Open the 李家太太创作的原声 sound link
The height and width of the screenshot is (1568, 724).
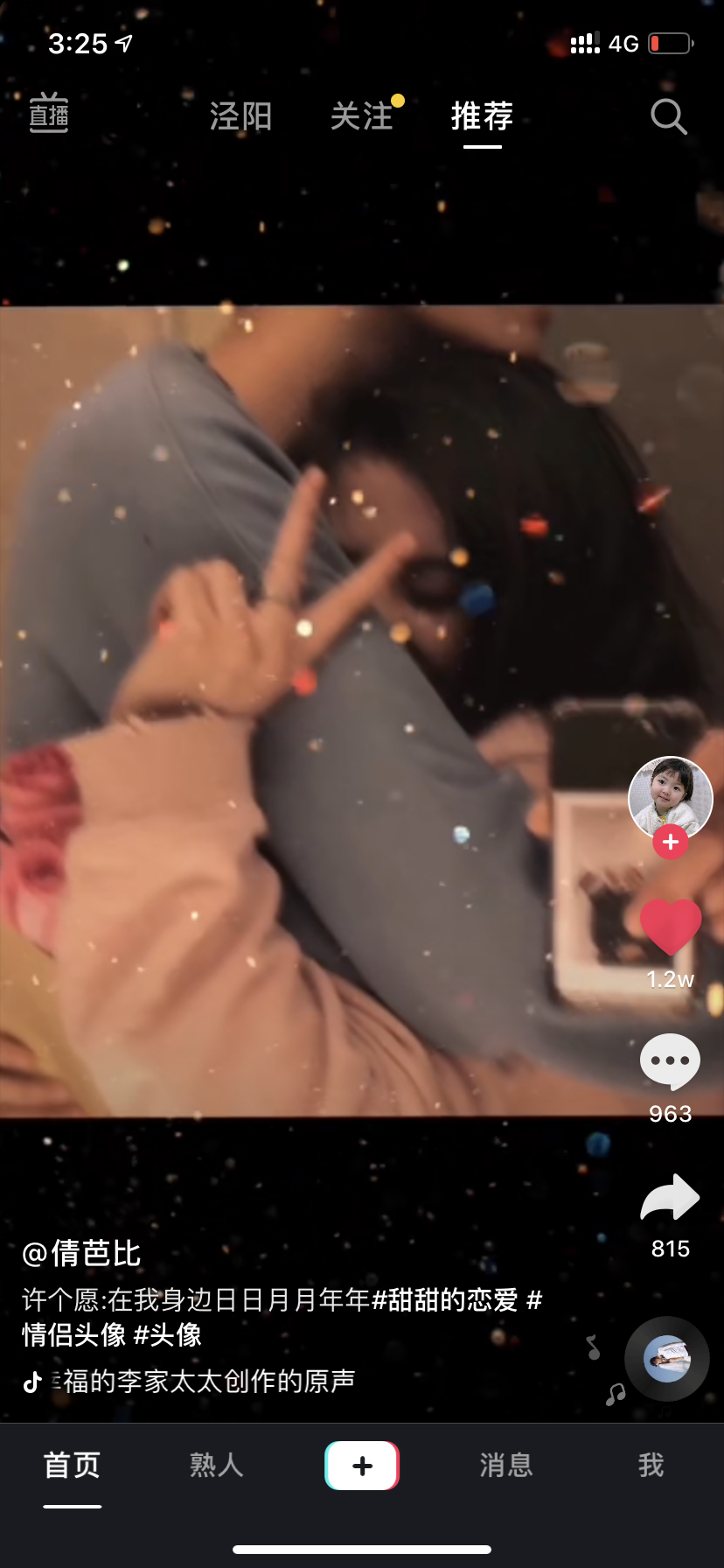pyautogui.click(x=201, y=1381)
